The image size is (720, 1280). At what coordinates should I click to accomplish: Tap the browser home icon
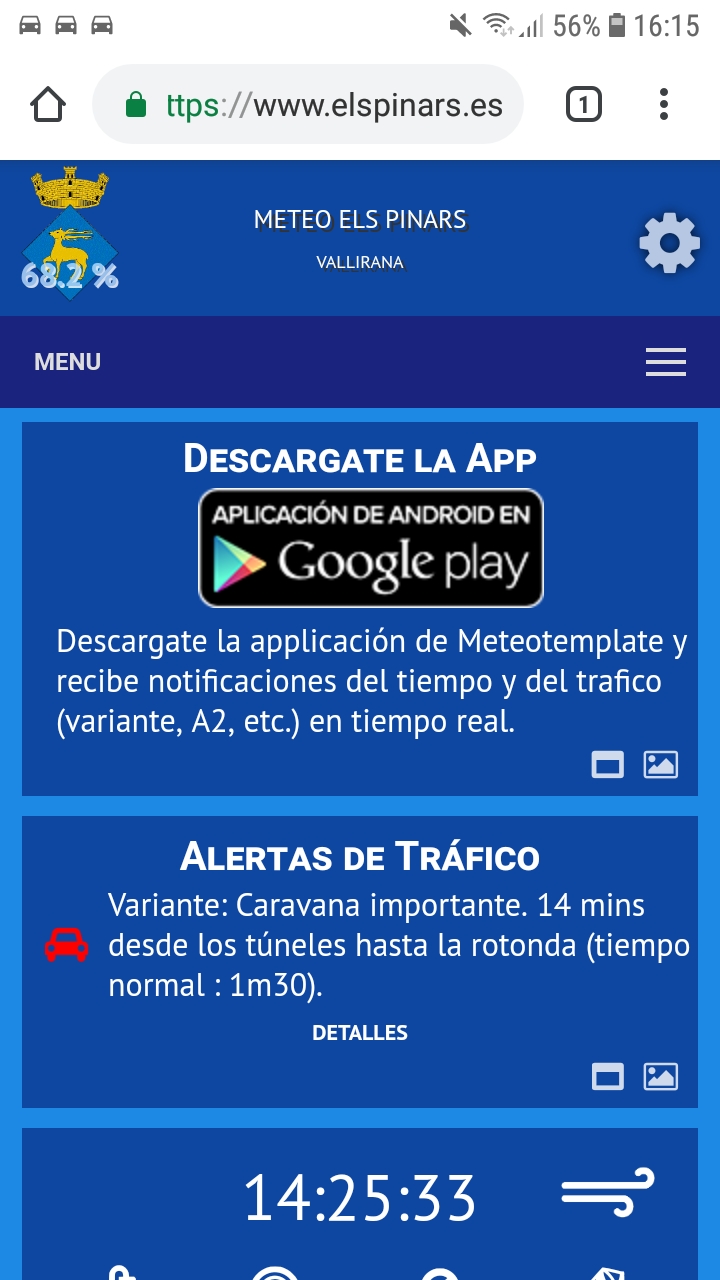click(47, 103)
